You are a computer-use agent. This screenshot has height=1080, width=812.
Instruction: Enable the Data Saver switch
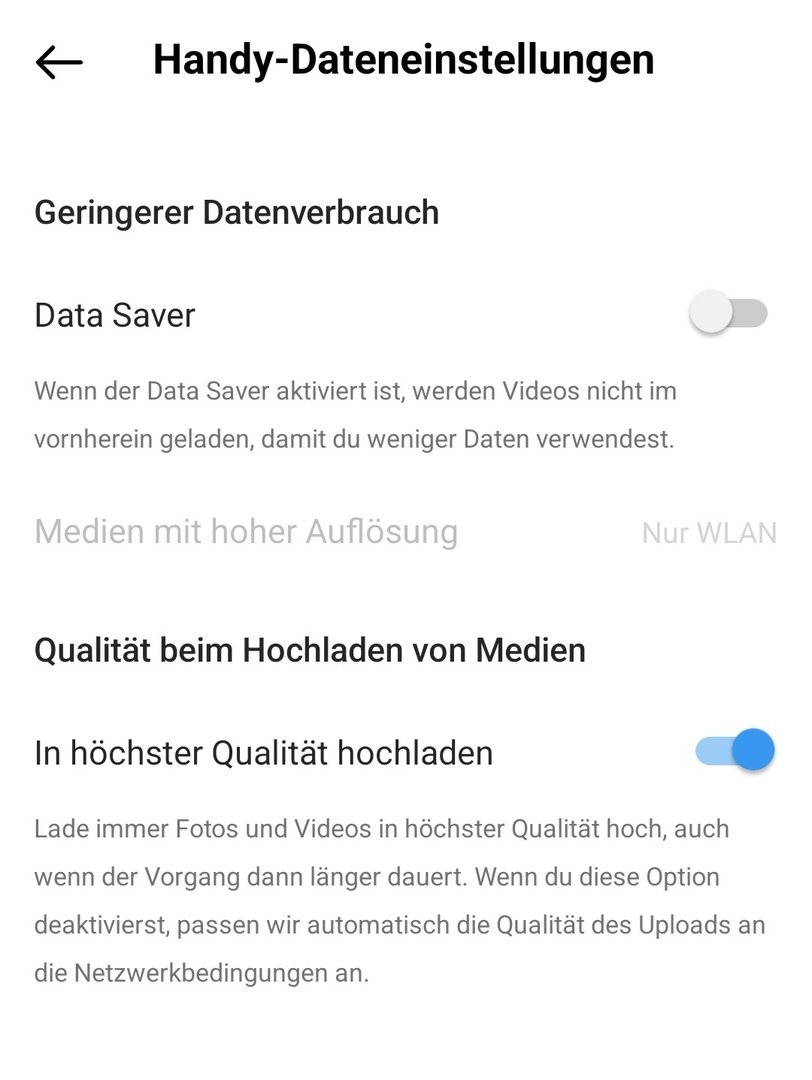[x=728, y=315]
